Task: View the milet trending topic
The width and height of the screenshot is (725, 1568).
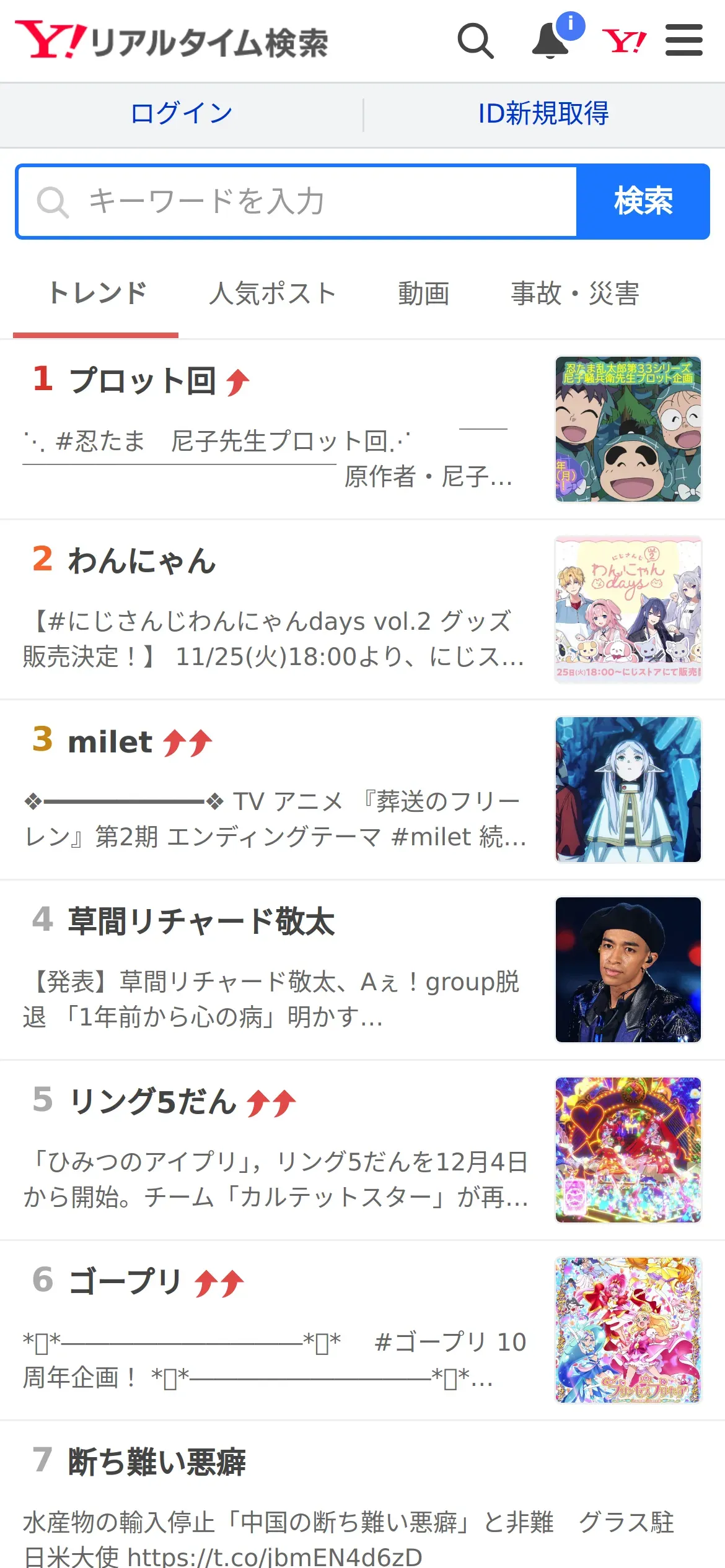Action: [x=110, y=742]
